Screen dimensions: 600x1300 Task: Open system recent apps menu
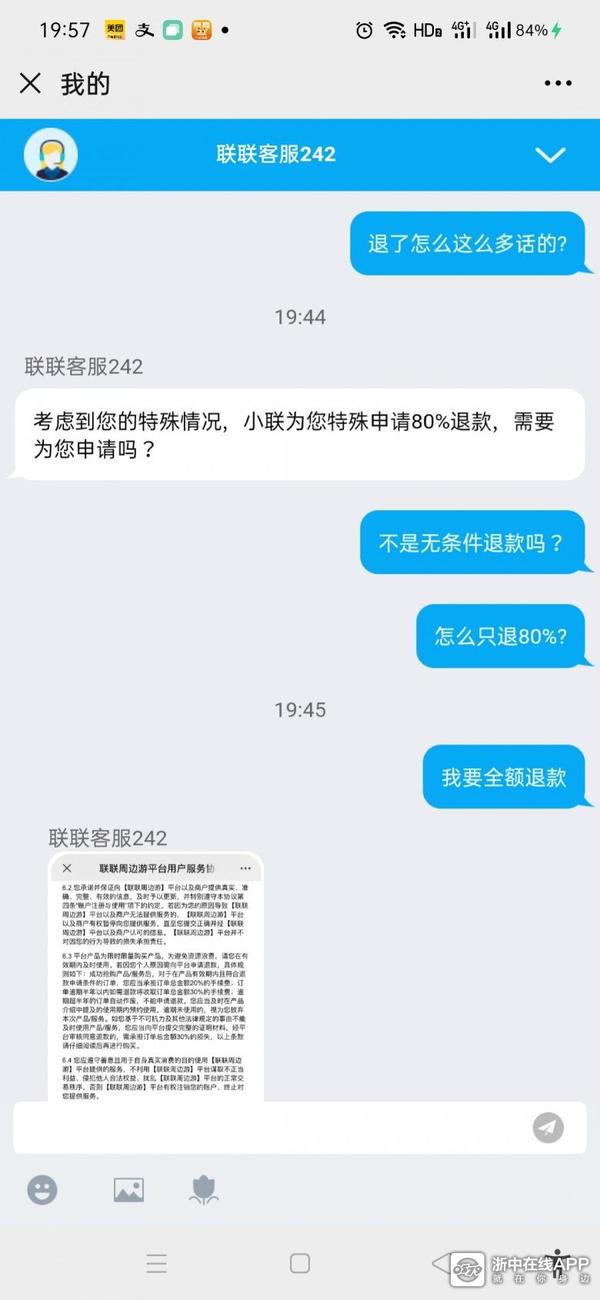click(157, 1263)
